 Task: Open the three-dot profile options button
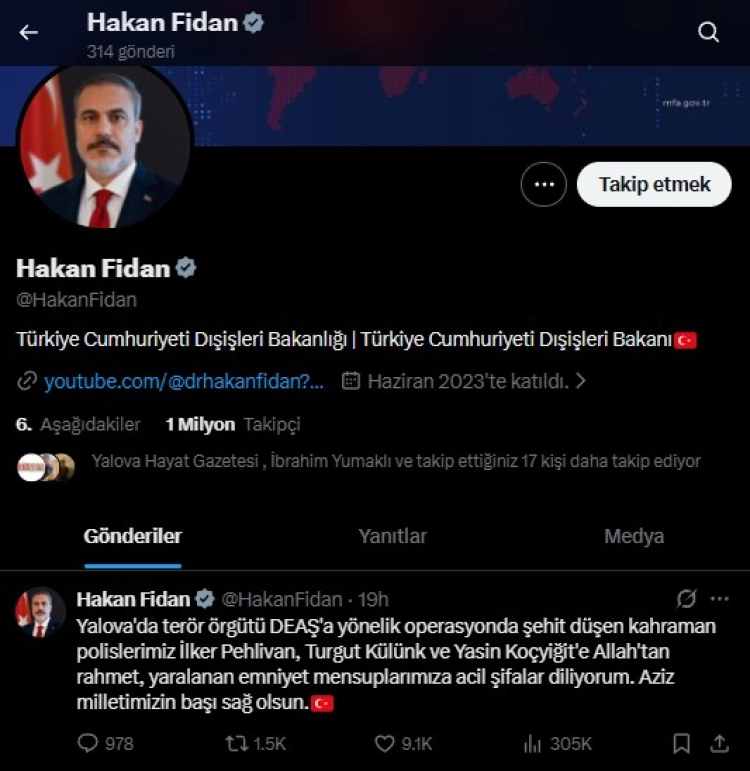[x=544, y=184]
